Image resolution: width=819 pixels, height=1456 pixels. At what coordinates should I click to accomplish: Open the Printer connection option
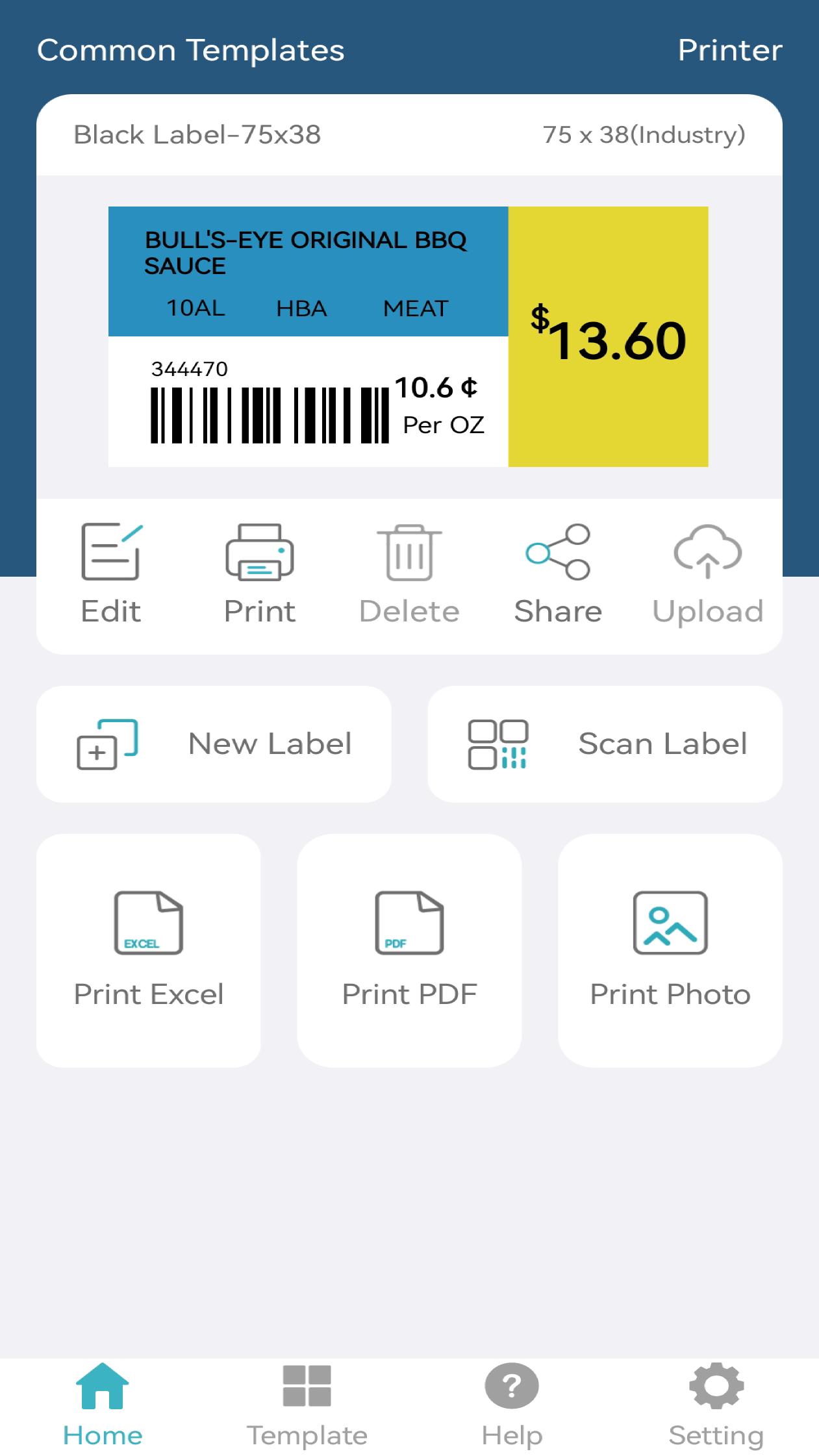729,51
